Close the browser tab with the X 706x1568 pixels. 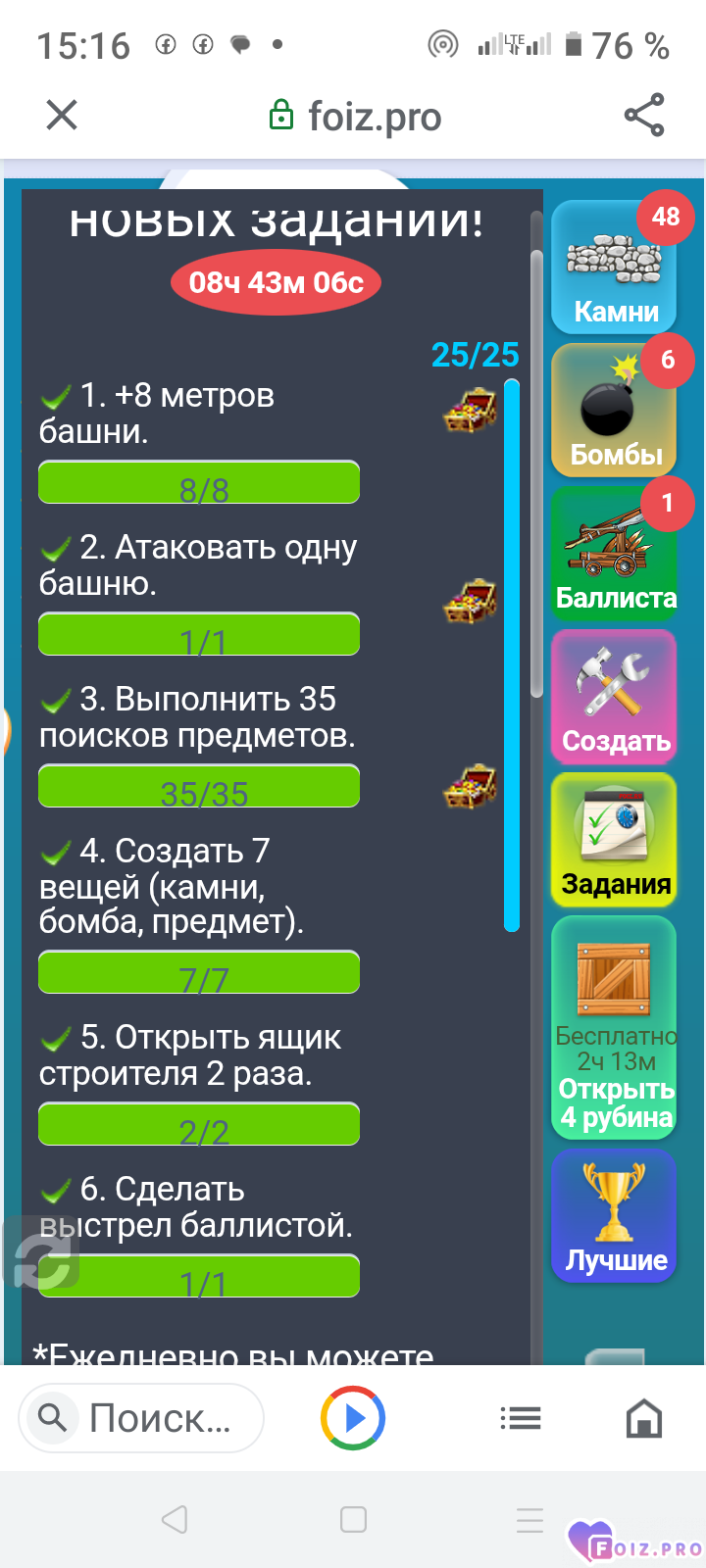pos(62,116)
